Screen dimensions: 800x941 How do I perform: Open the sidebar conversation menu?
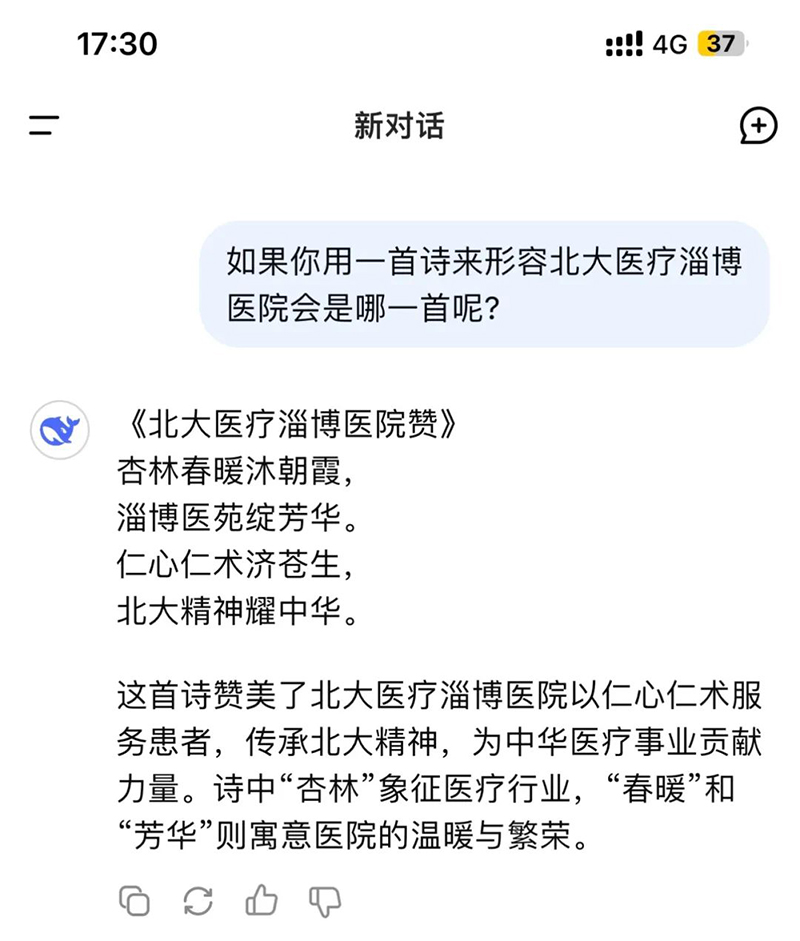[41, 126]
